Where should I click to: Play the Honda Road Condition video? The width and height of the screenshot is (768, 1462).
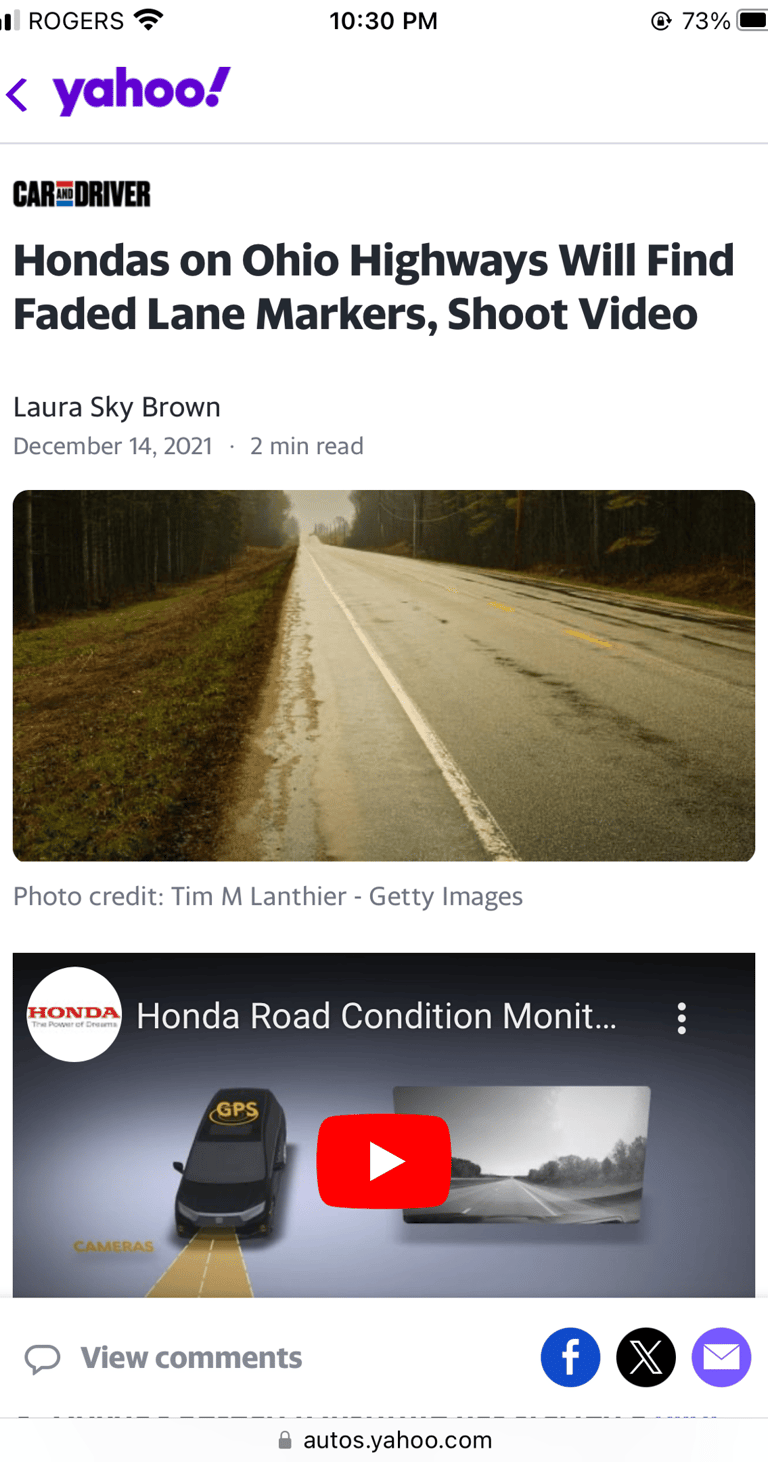click(x=384, y=1161)
